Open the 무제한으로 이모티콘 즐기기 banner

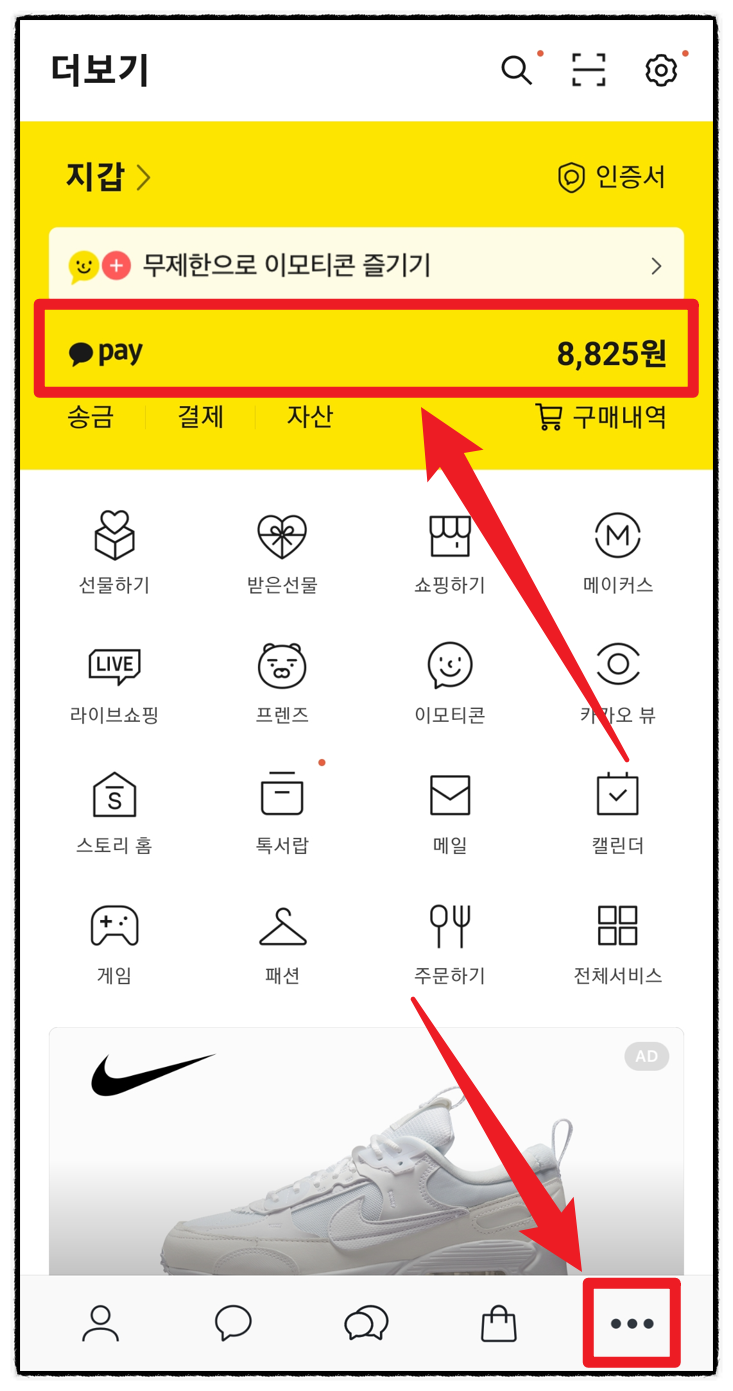[366, 265]
